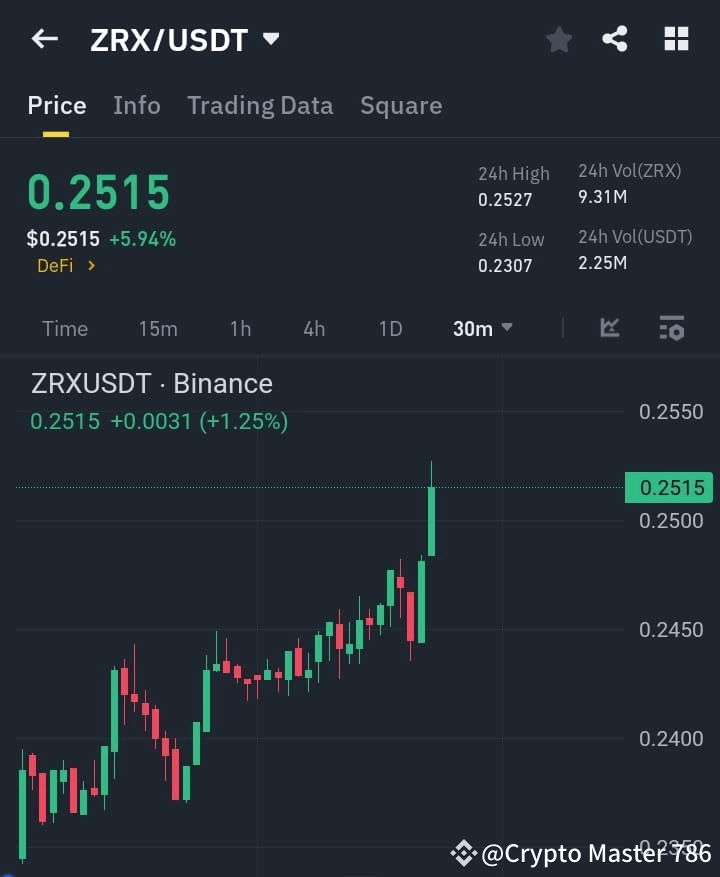Screen dimensions: 720x877
Task: Open the Square tab
Action: click(401, 105)
